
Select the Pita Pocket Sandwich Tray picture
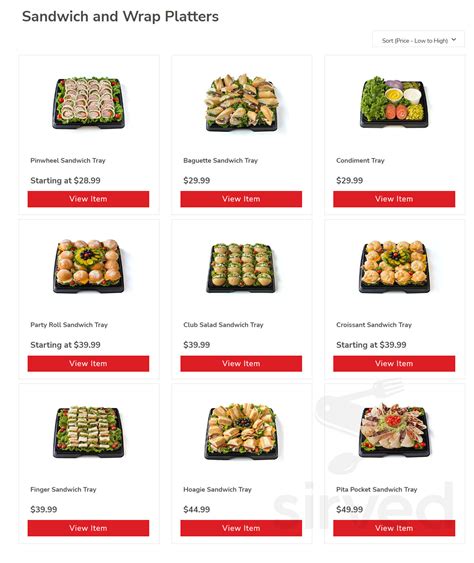(x=394, y=430)
